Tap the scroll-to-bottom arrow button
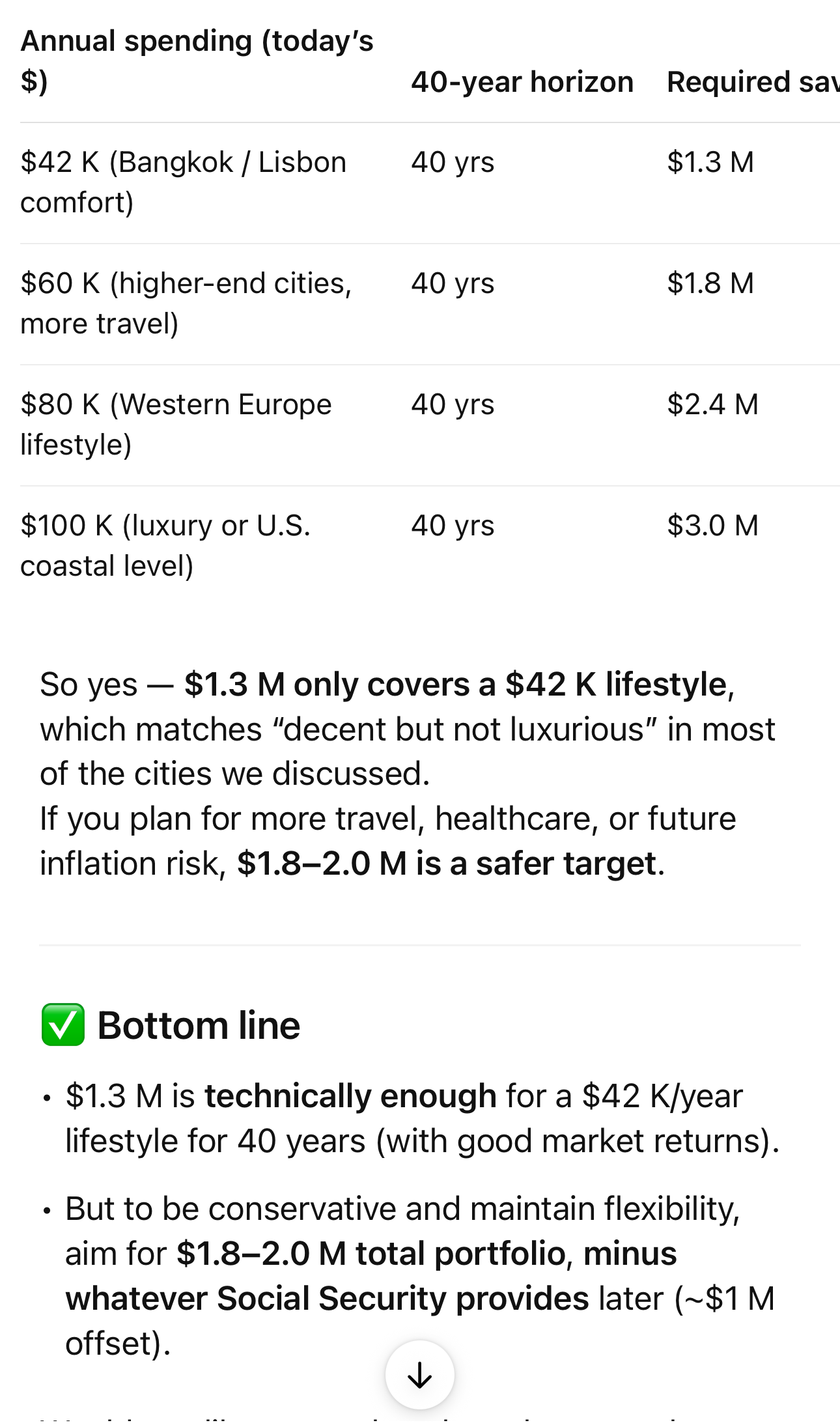 tap(419, 1375)
